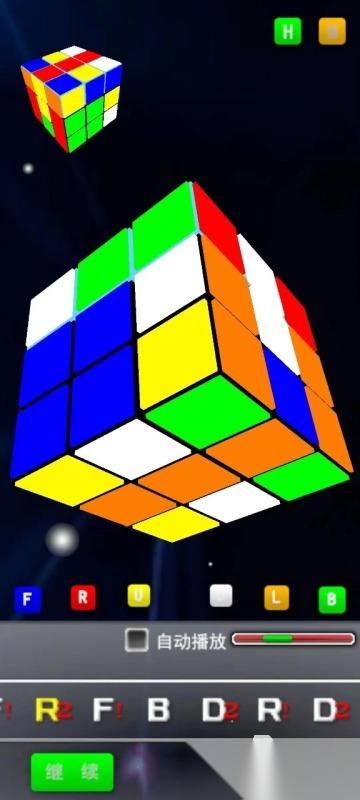Screen dimensions: 360x800
Task: Tap the orange button beside H
Action: (x=332, y=31)
